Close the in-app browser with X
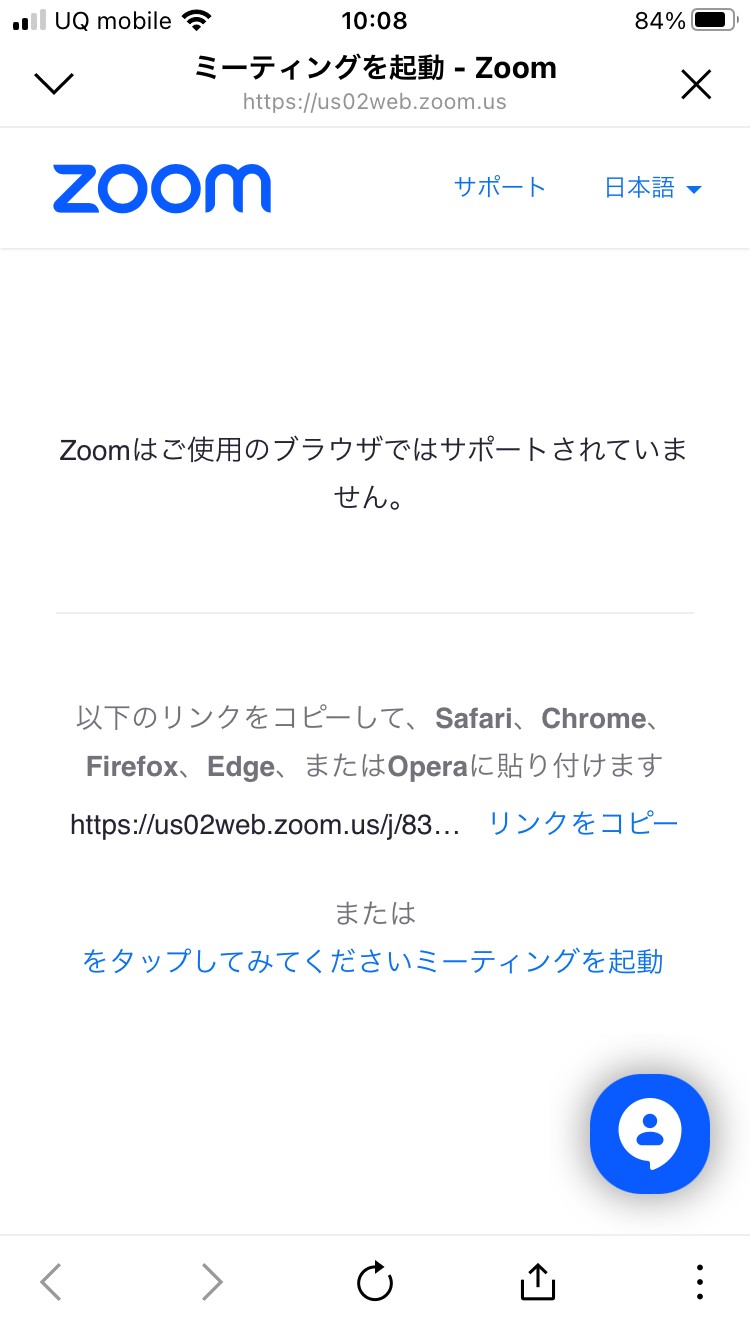 [696, 85]
